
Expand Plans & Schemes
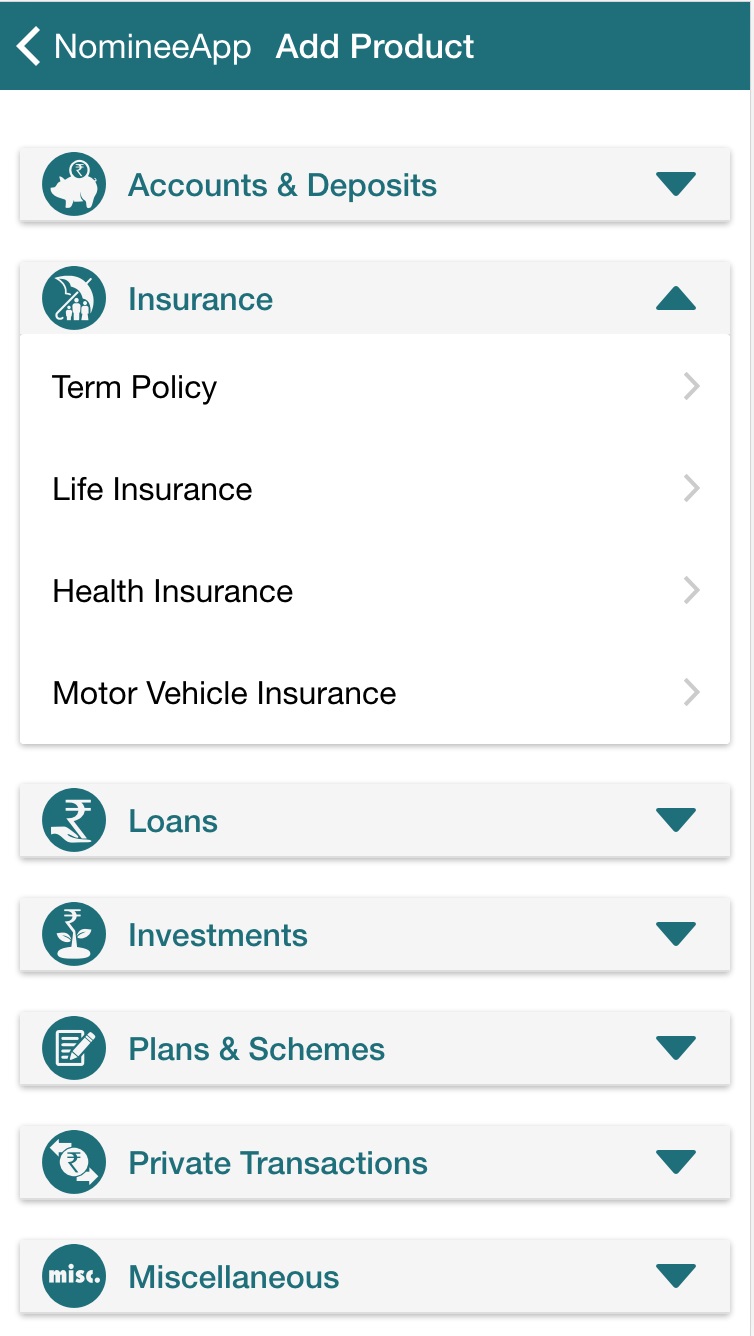(375, 1049)
